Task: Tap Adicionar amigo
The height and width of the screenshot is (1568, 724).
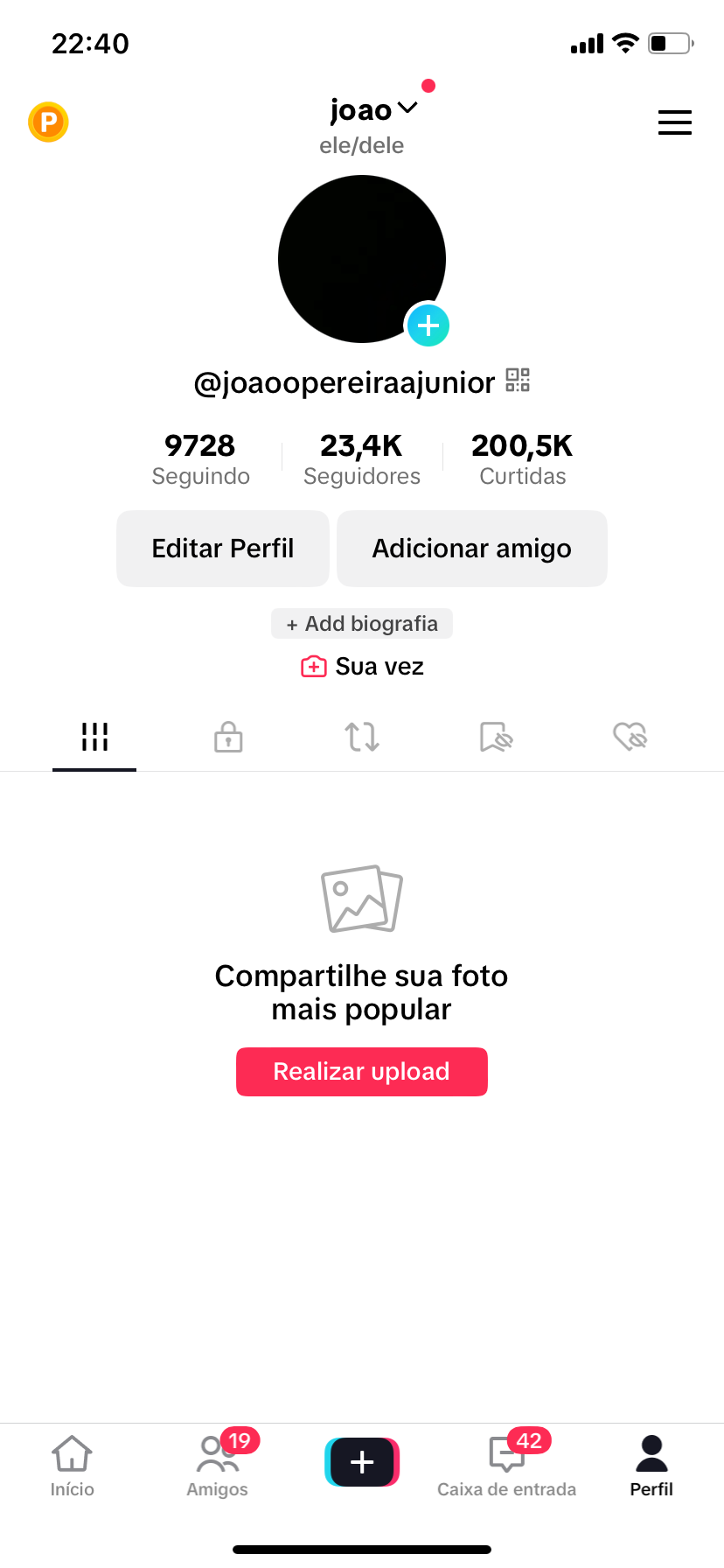Action: click(x=472, y=549)
